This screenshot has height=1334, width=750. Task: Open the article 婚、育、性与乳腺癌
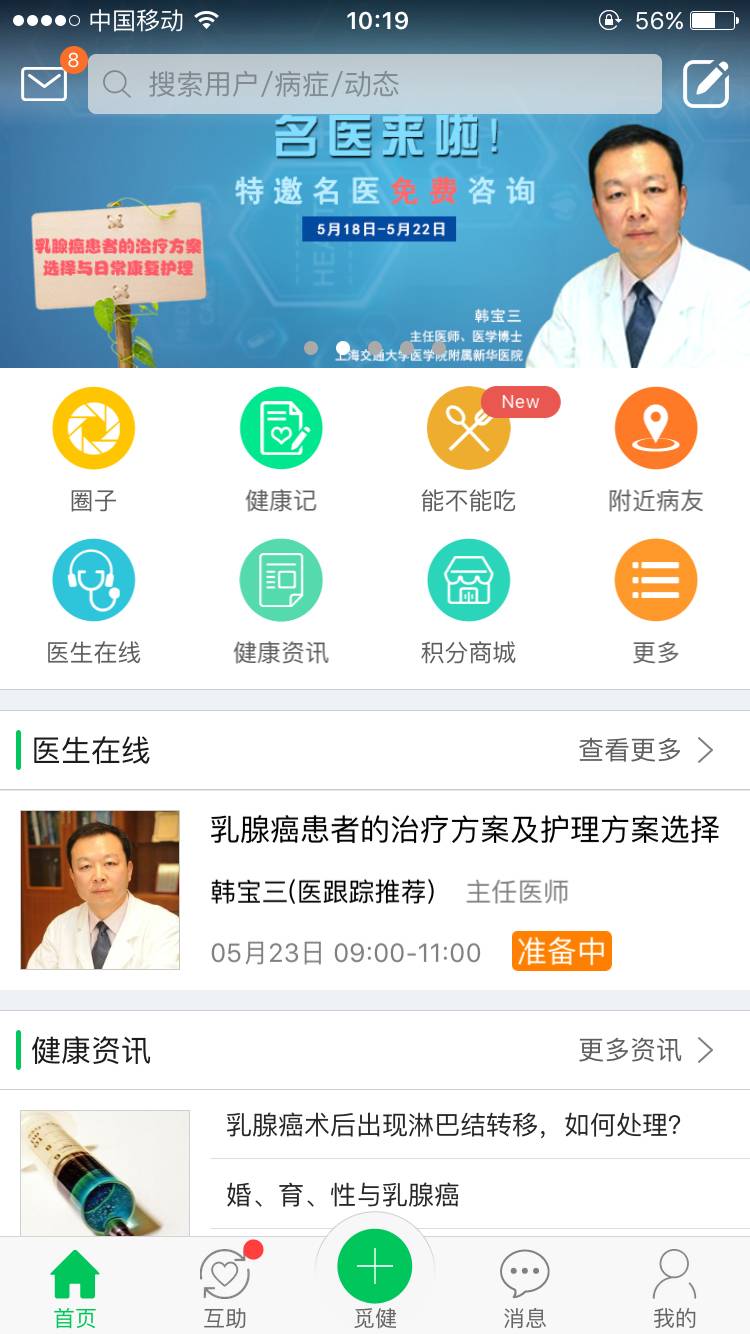343,1195
